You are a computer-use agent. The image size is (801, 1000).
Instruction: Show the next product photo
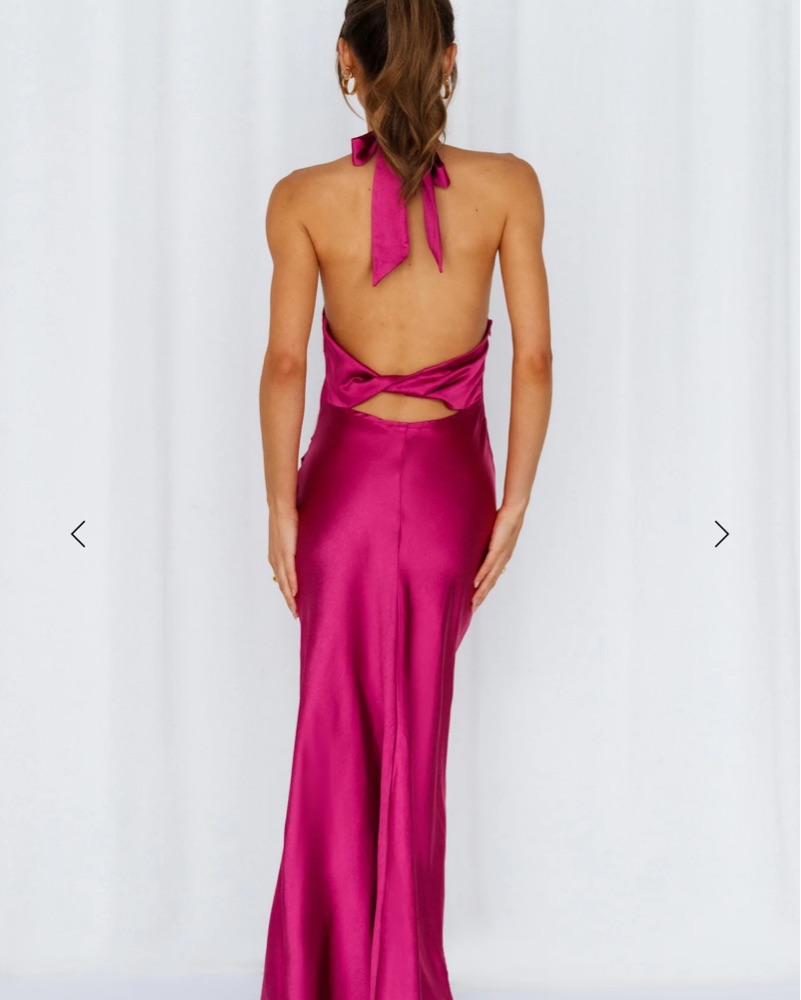[721, 534]
